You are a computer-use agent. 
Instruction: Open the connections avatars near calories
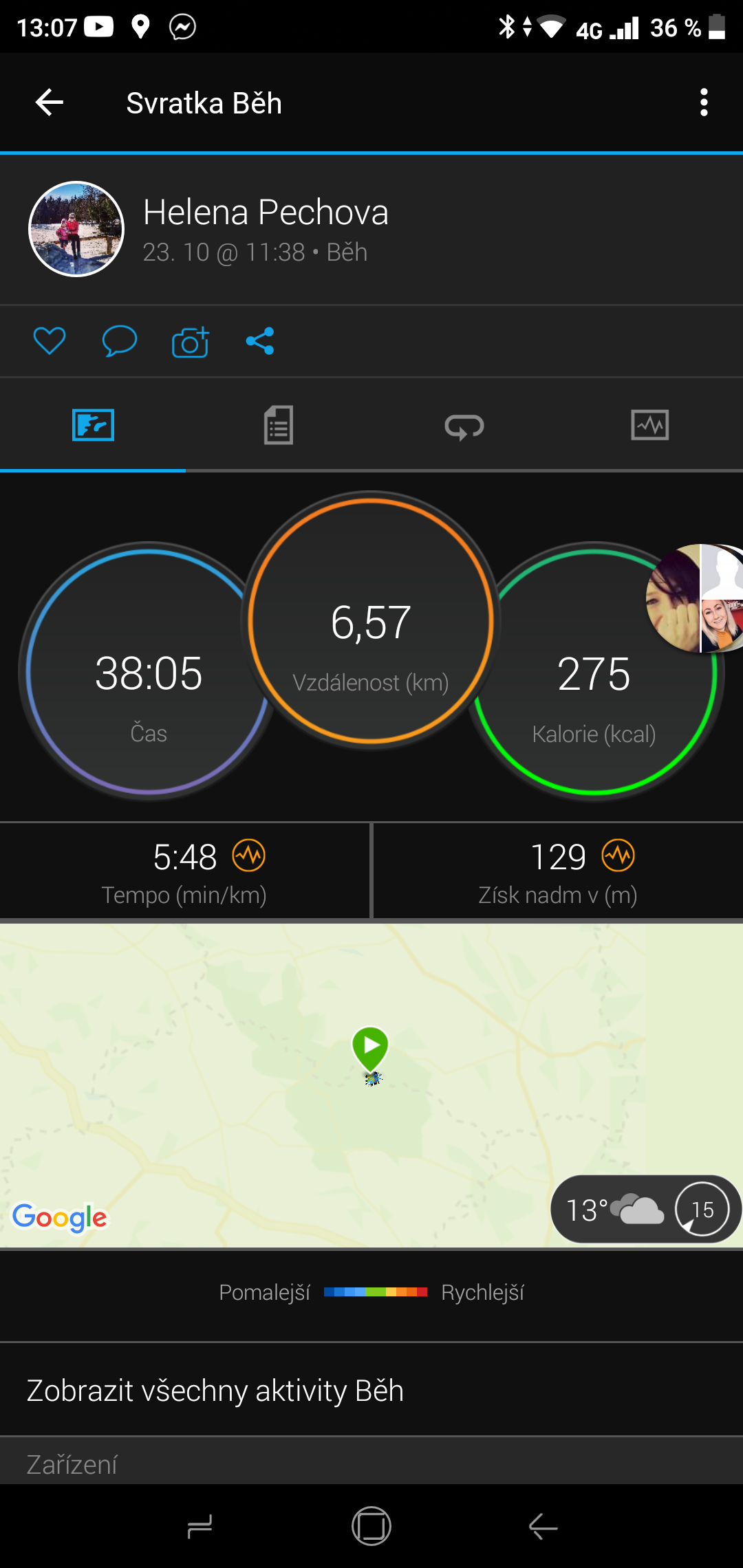coord(695,598)
